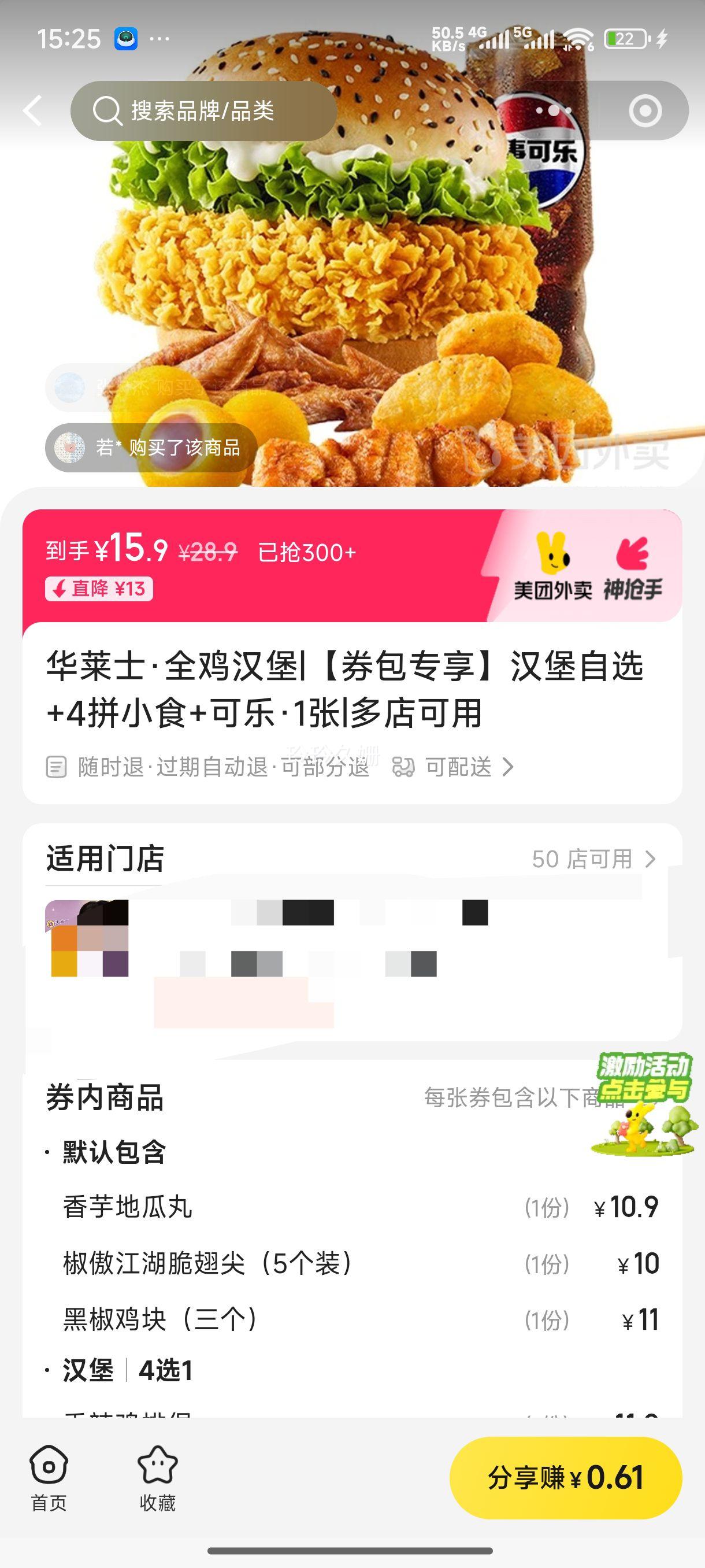Click the 搜索品牌/品类 search field
This screenshot has width=705, height=1568.
[201, 111]
